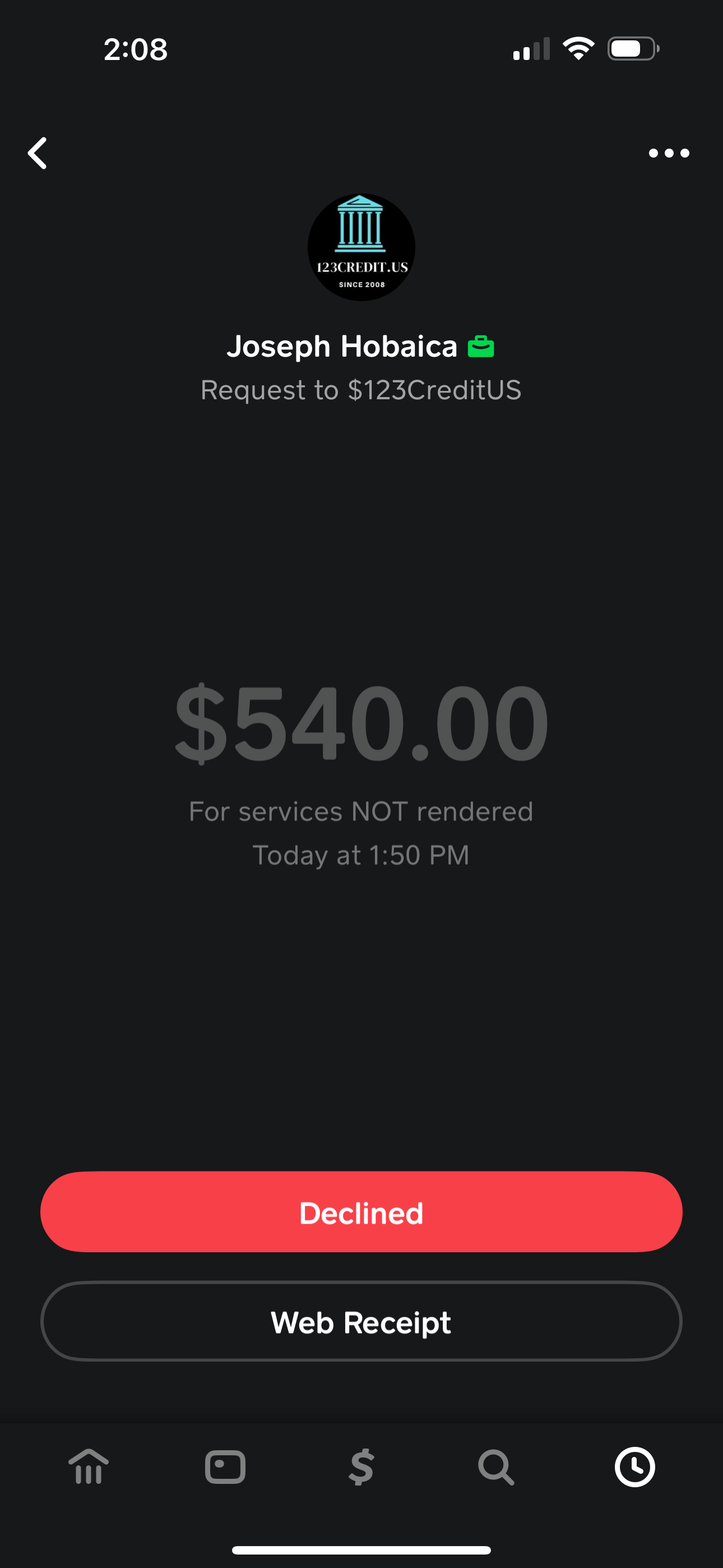723x1568 pixels.
Task: Open the dollar sign payment tab
Action: [x=361, y=1467]
